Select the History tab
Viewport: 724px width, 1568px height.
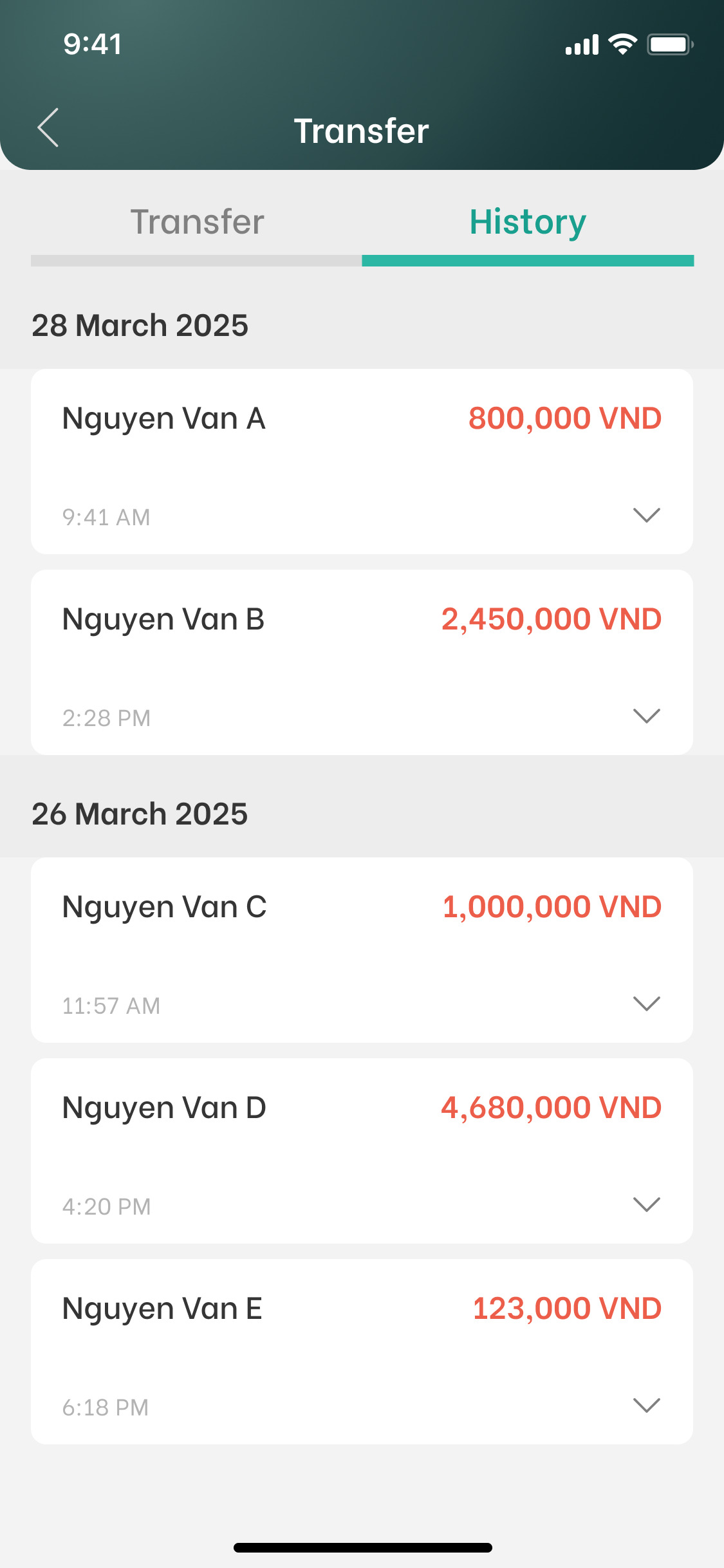coord(528,223)
